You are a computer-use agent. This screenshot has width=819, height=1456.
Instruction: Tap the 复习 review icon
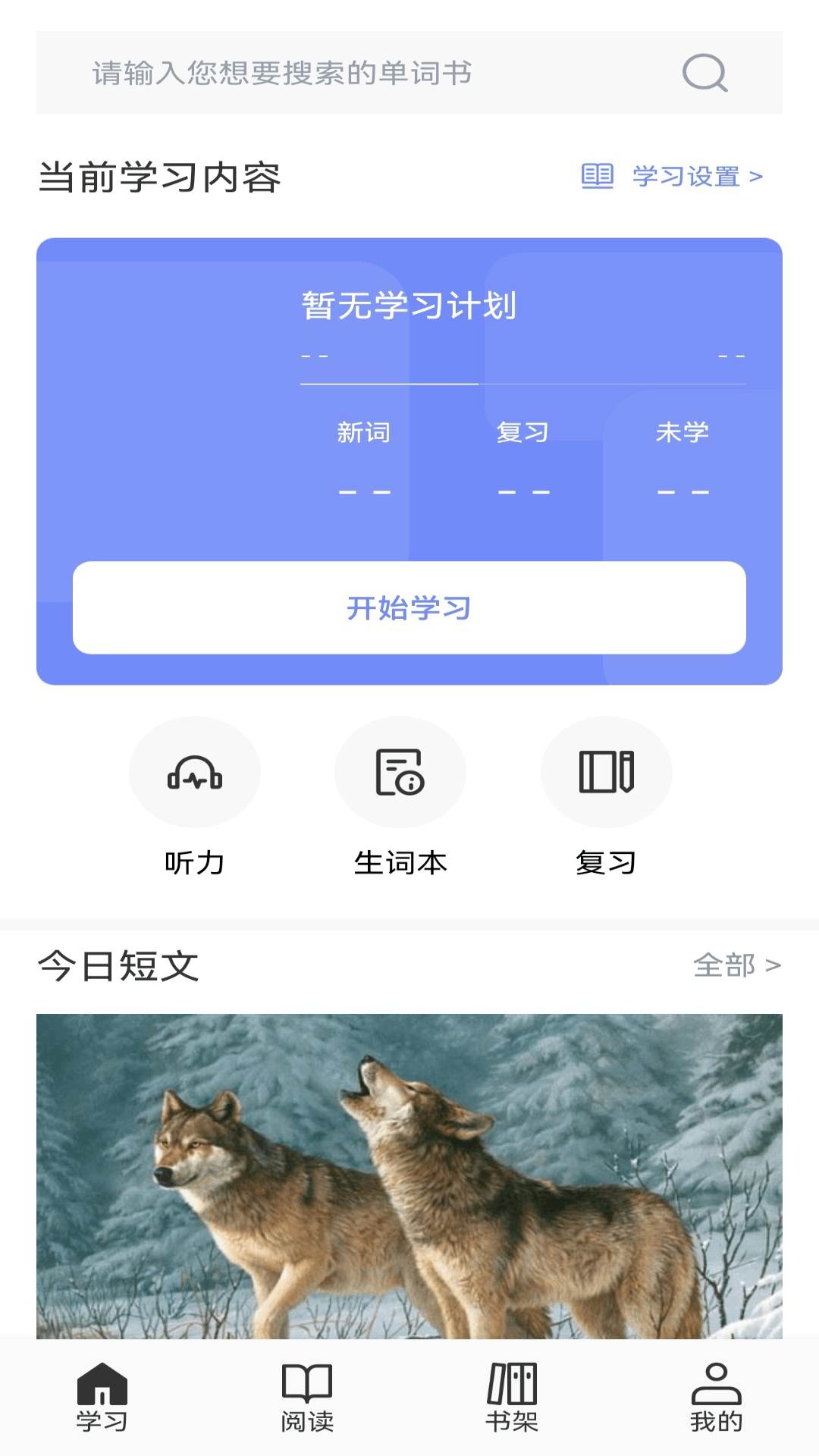(606, 771)
